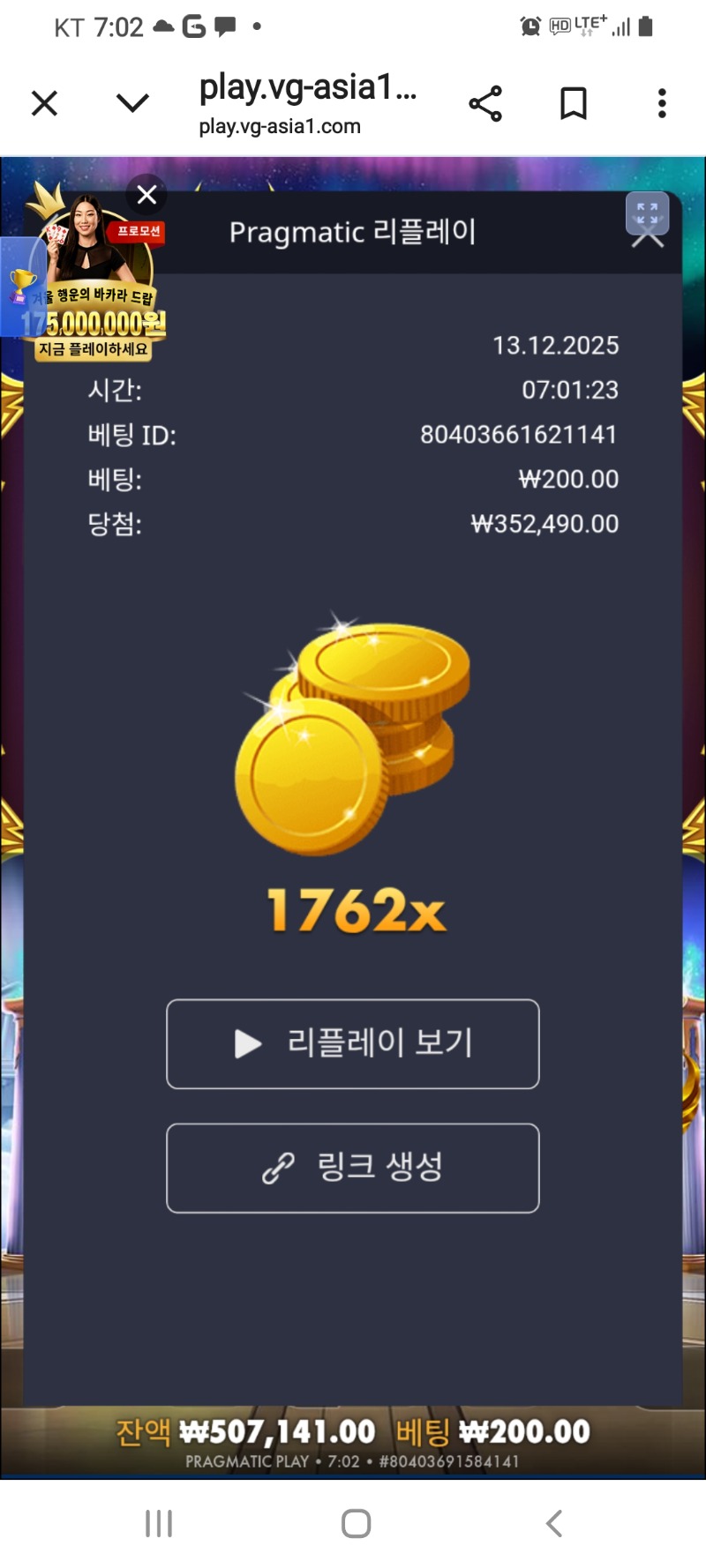Dismiss the promotion popup with its X

pos(146,195)
